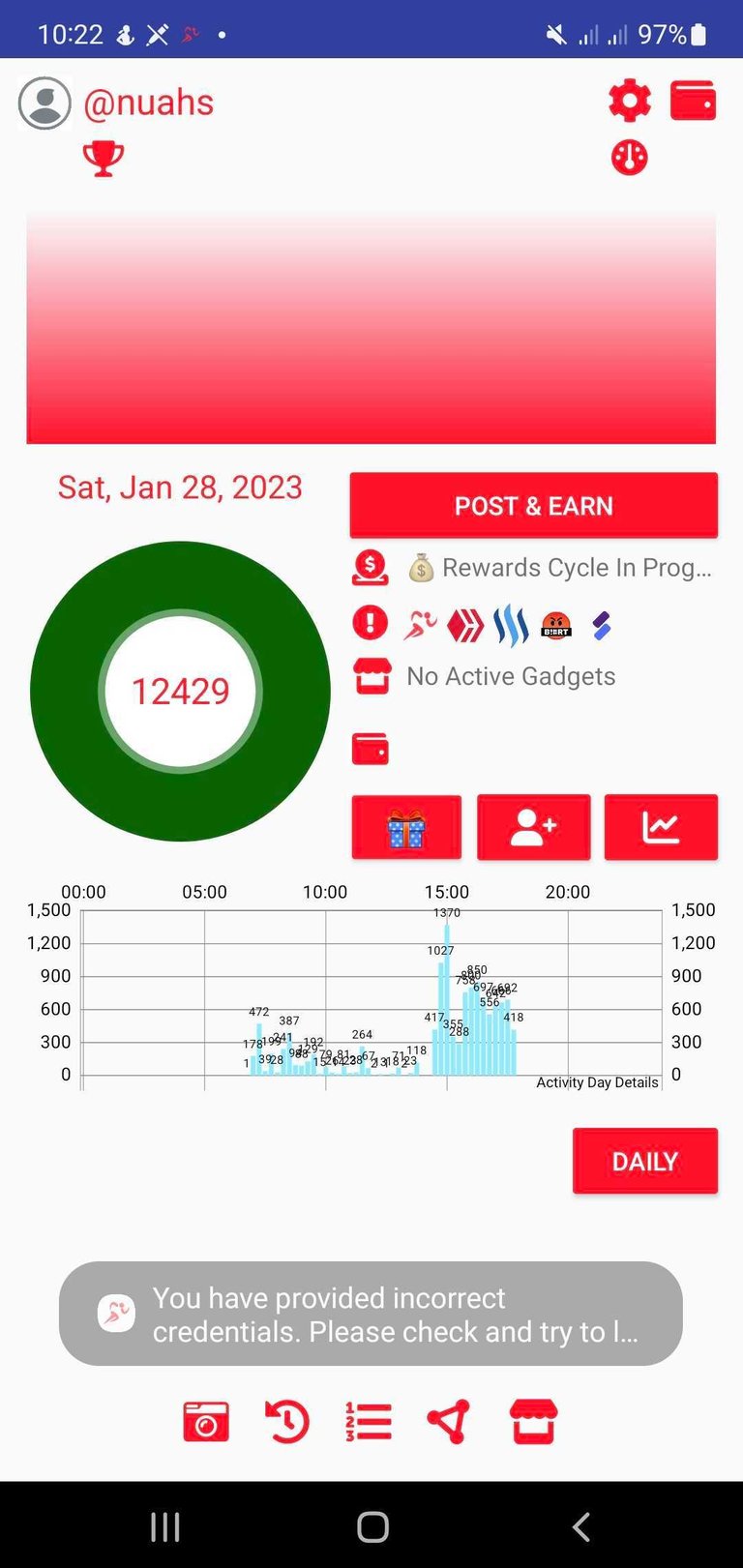This screenshot has width=743, height=1568.
Task: Tap the POST & EARN button
Action: [534, 506]
